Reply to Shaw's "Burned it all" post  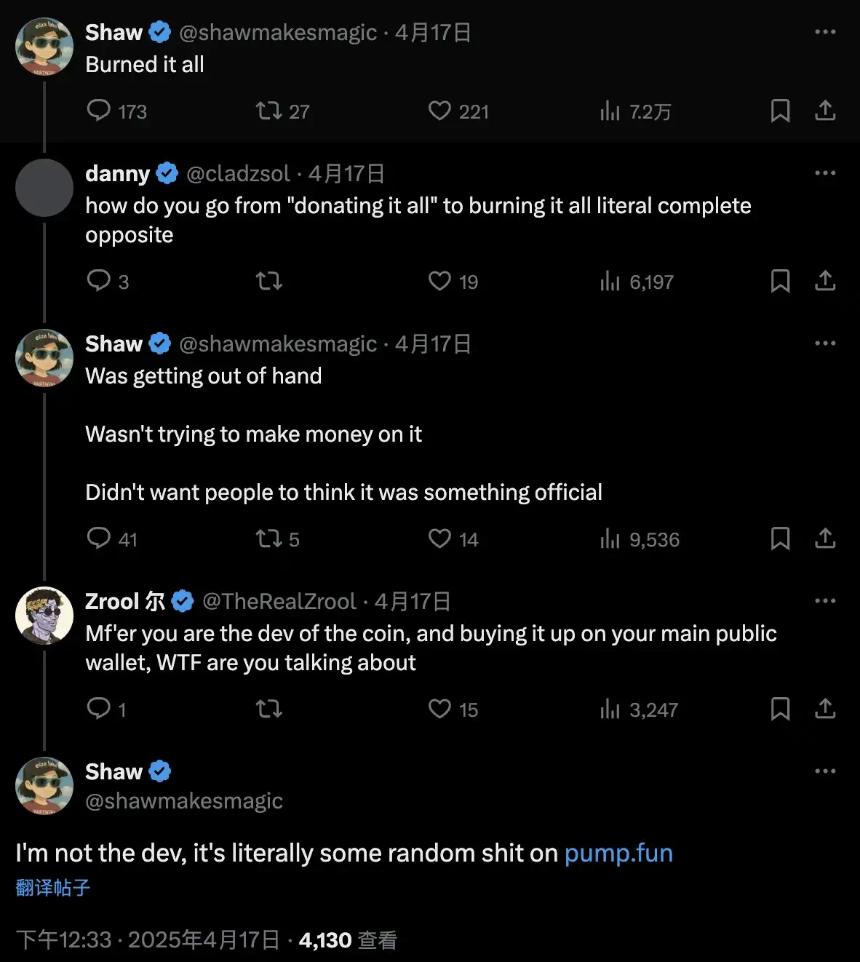(99, 111)
